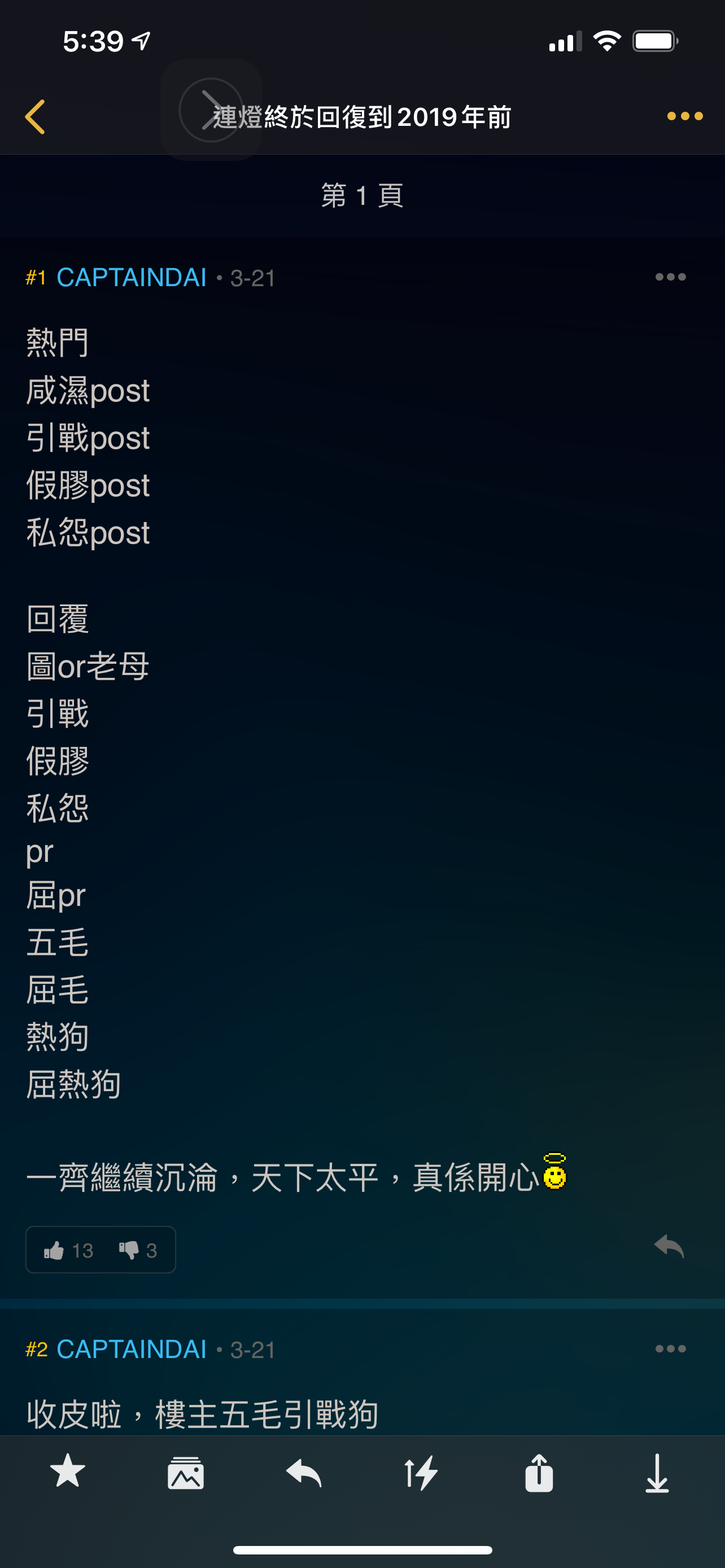This screenshot has width=725, height=1568.
Task: Open page selector 第 1 頁
Action: (x=362, y=195)
